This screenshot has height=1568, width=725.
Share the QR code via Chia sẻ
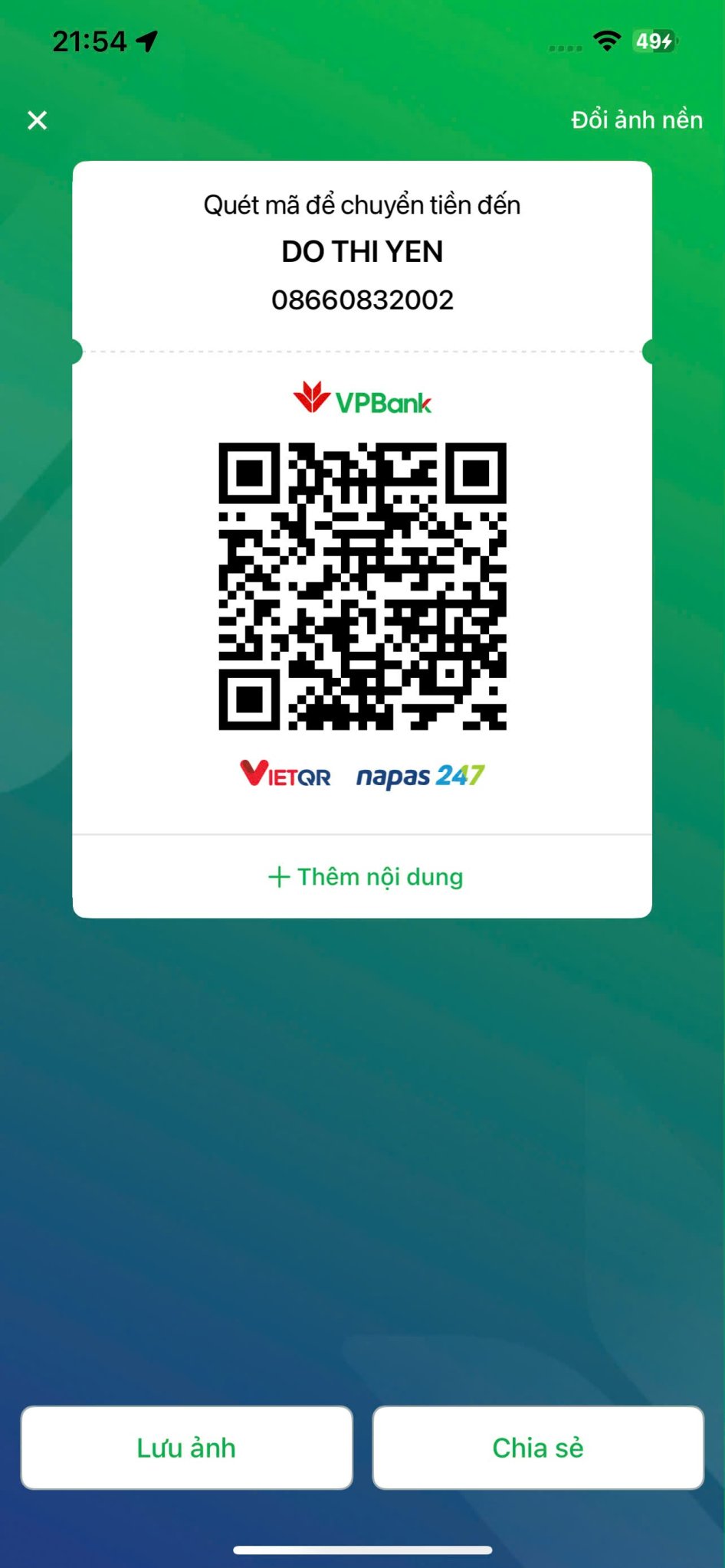(538, 1448)
